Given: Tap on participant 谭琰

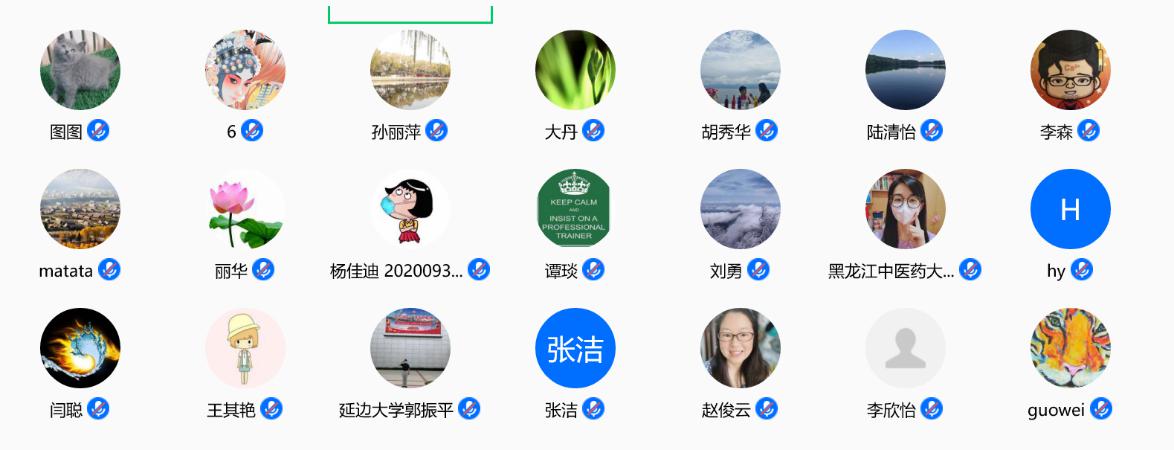Looking at the screenshot, I should (575, 209).
